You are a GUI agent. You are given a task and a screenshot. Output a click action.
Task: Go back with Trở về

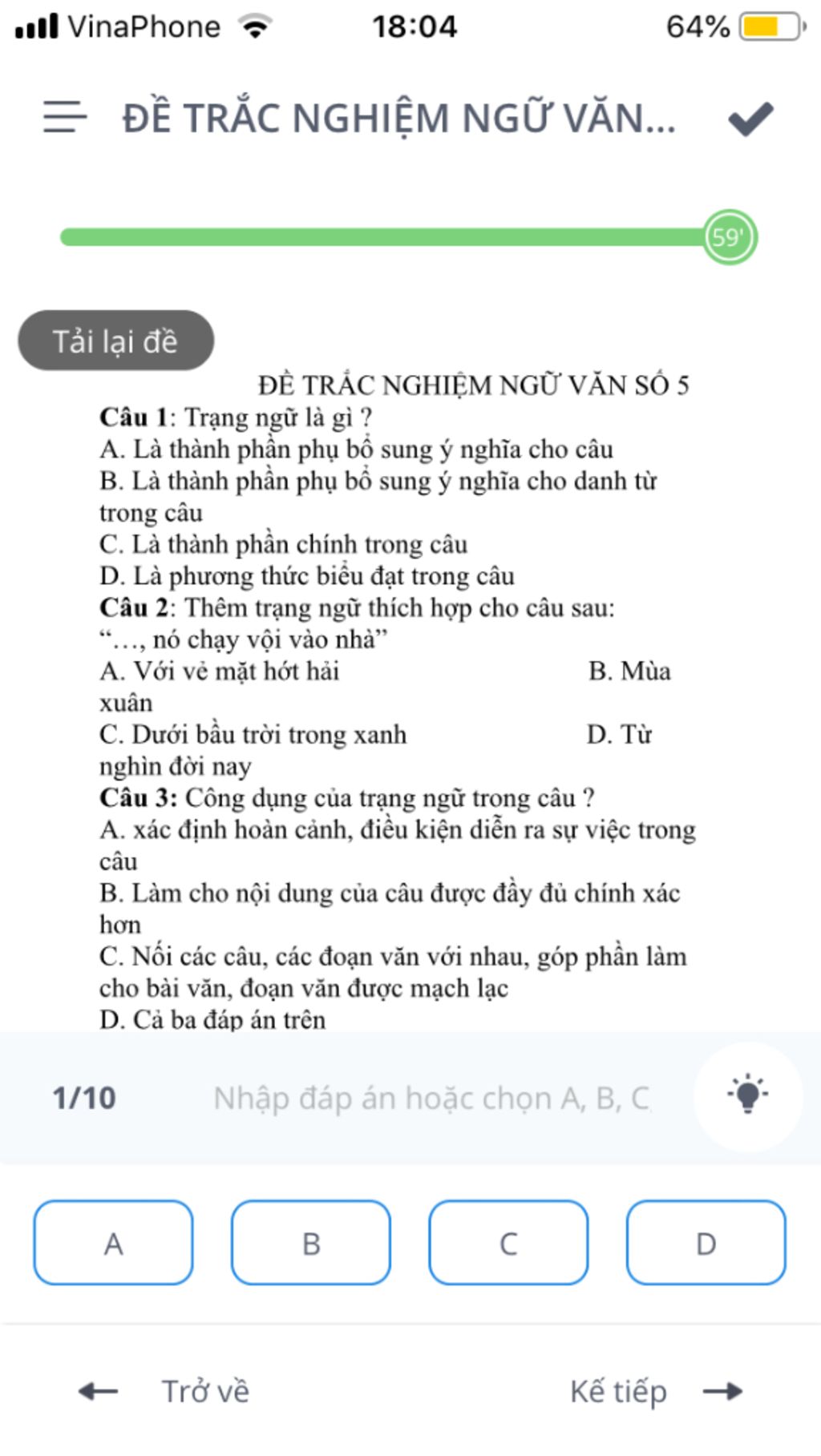[x=164, y=1392]
